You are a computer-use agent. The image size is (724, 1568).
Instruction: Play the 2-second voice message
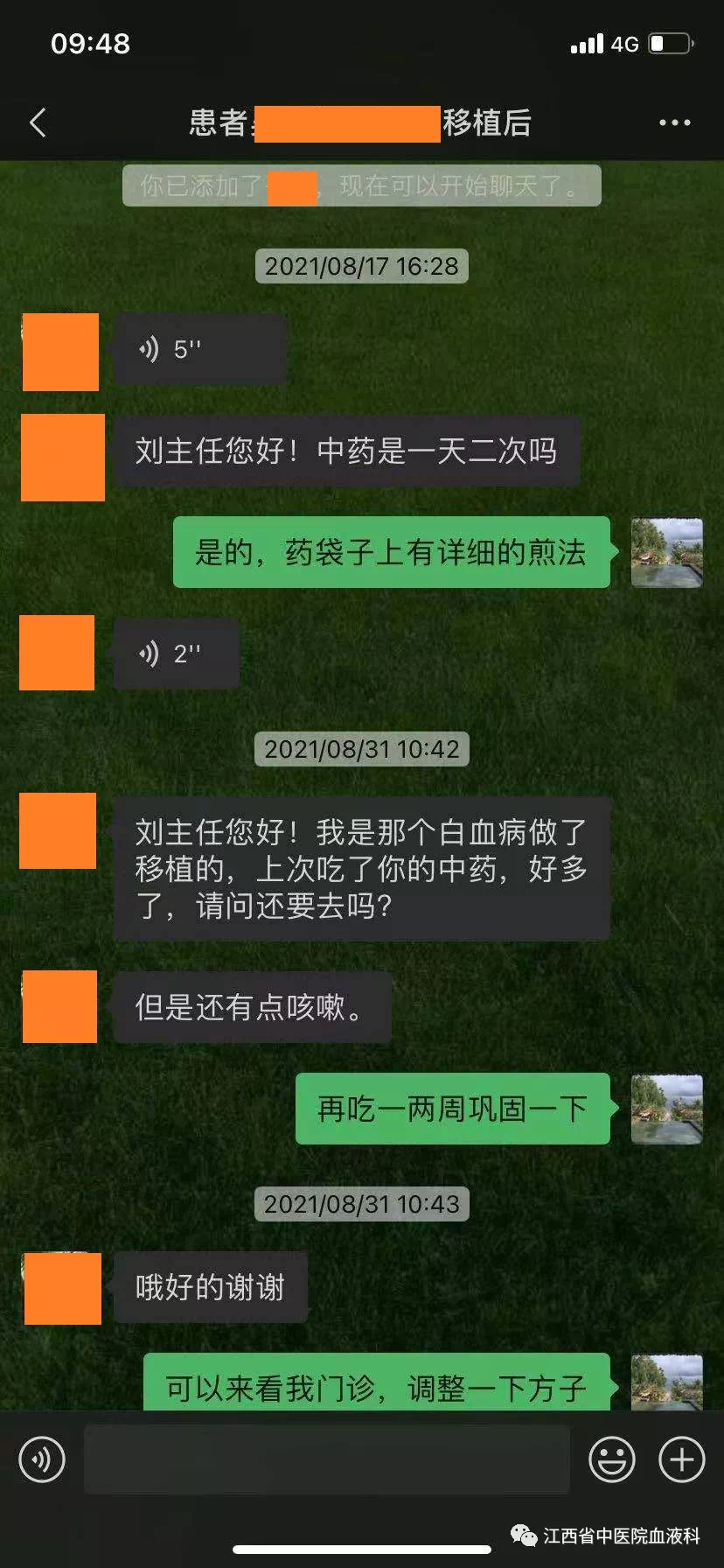177,654
